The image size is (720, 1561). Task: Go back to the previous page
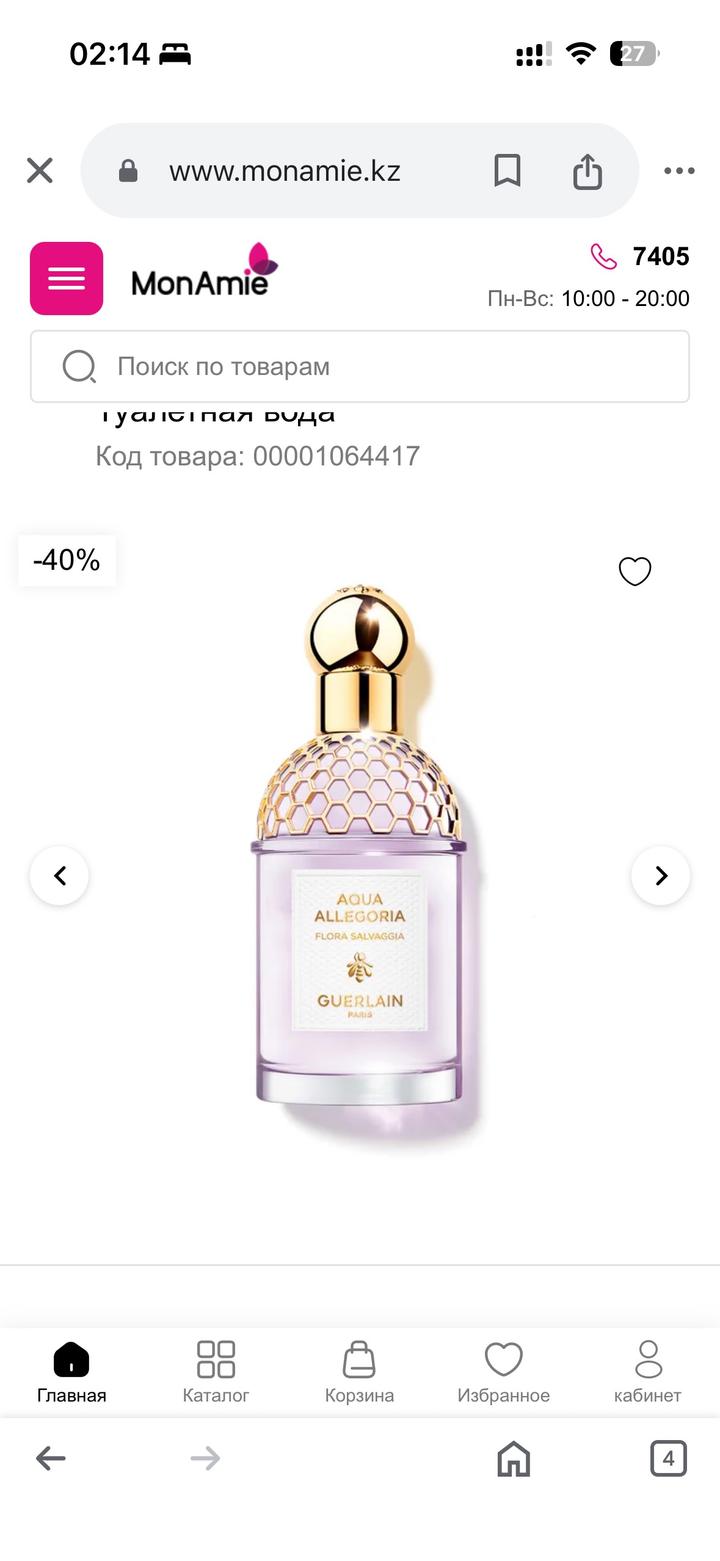point(51,1459)
